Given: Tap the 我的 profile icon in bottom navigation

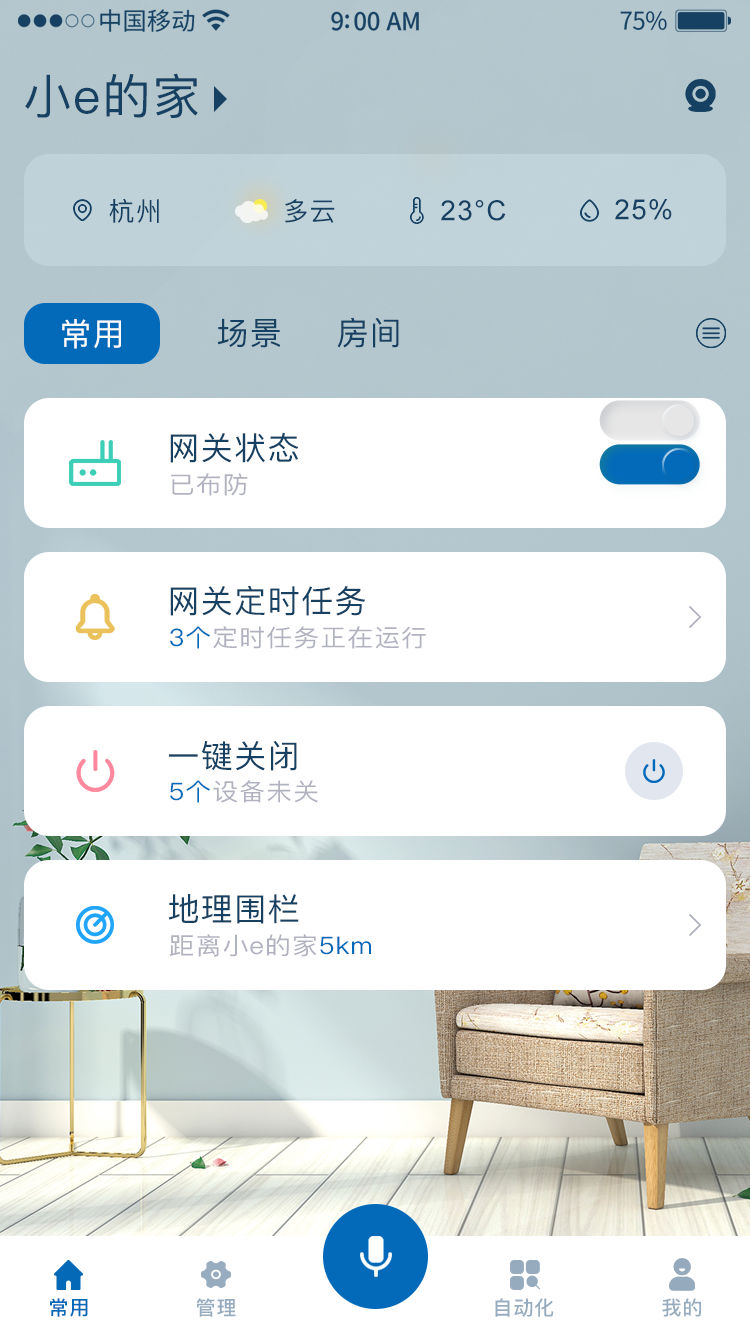Looking at the screenshot, I should click(x=681, y=1272).
